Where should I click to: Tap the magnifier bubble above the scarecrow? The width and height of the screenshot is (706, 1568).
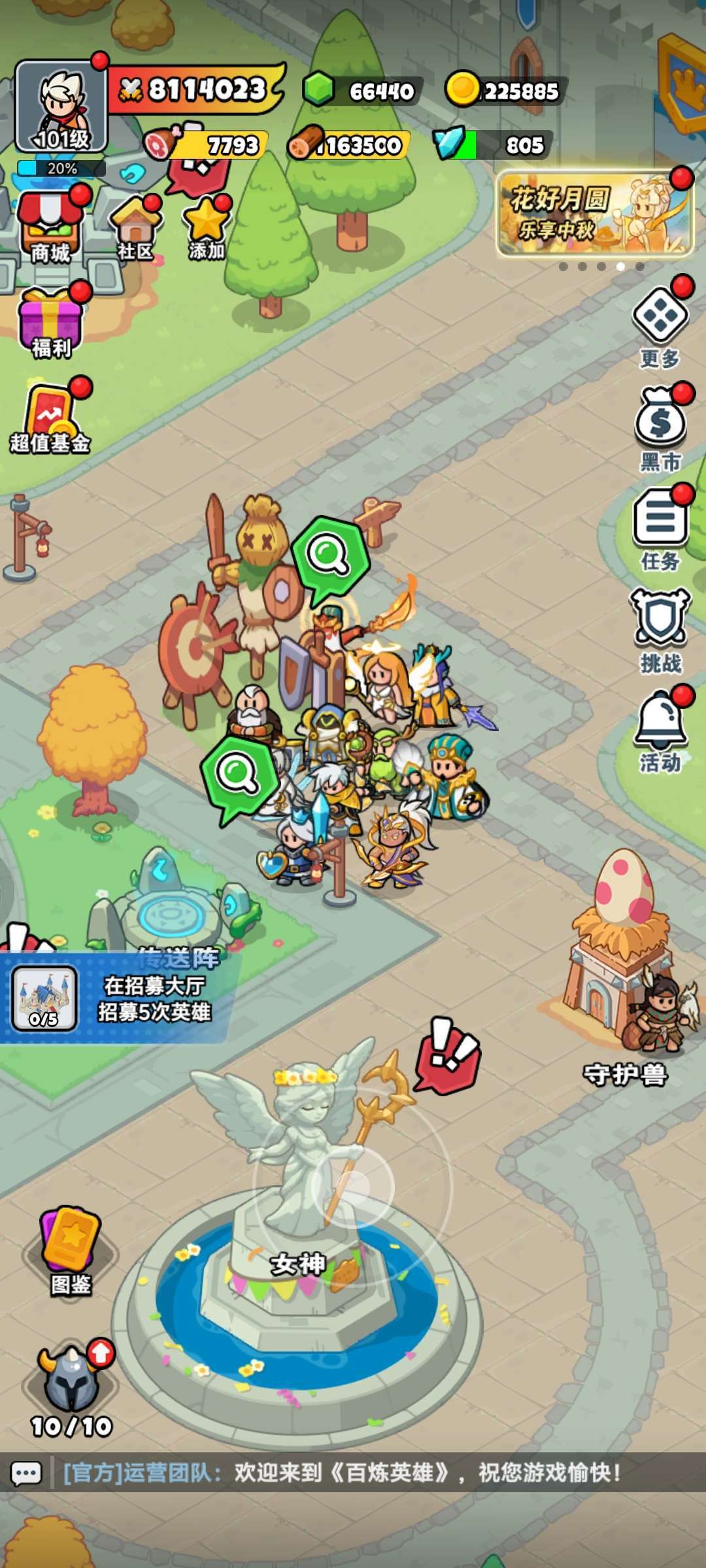point(329,555)
